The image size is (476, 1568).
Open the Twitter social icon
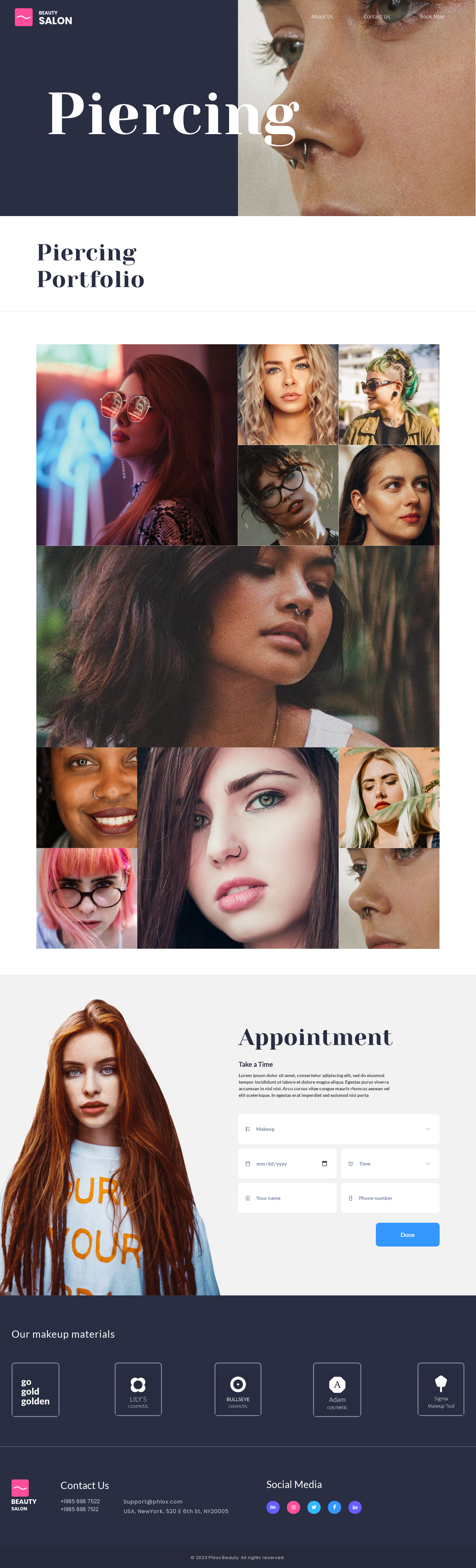point(314,1507)
